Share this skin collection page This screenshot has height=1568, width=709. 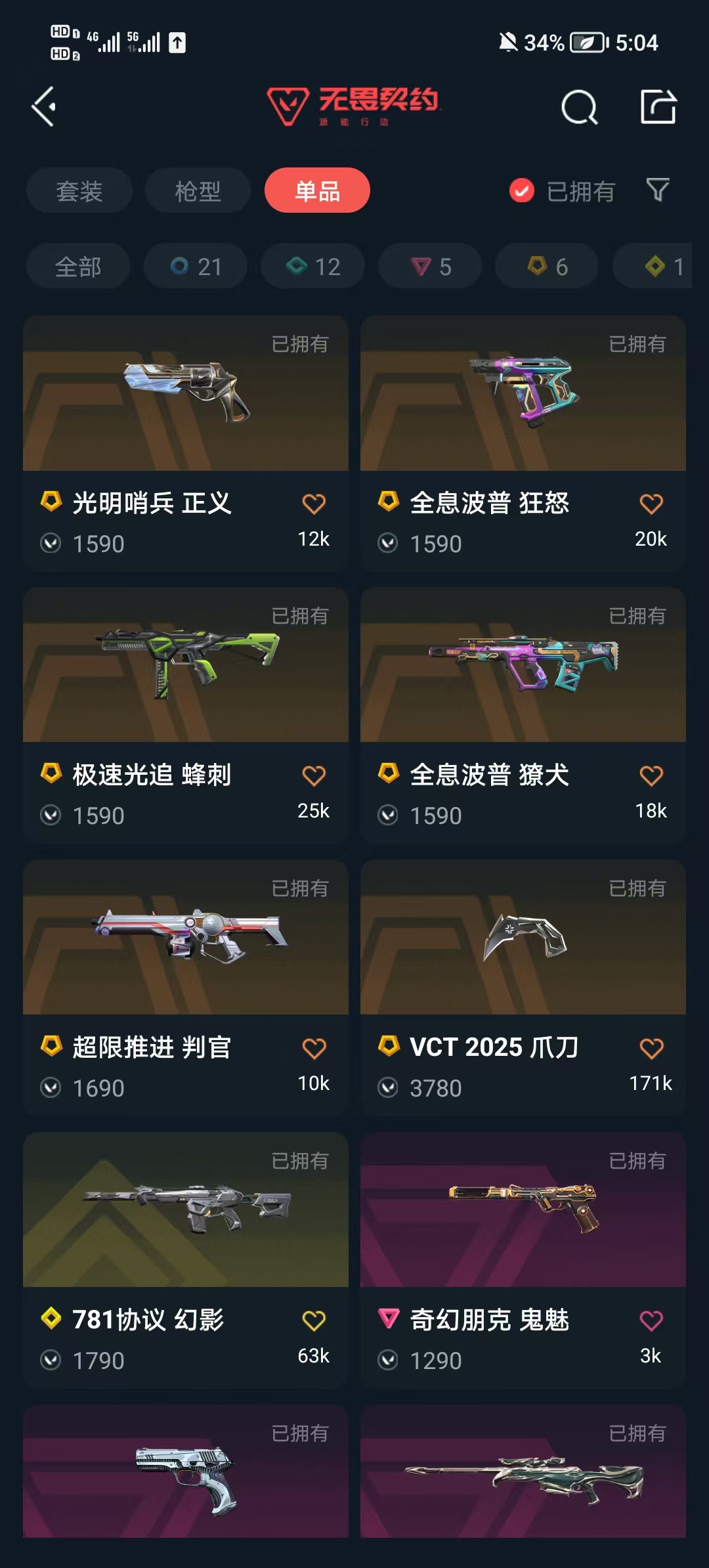pos(658,106)
